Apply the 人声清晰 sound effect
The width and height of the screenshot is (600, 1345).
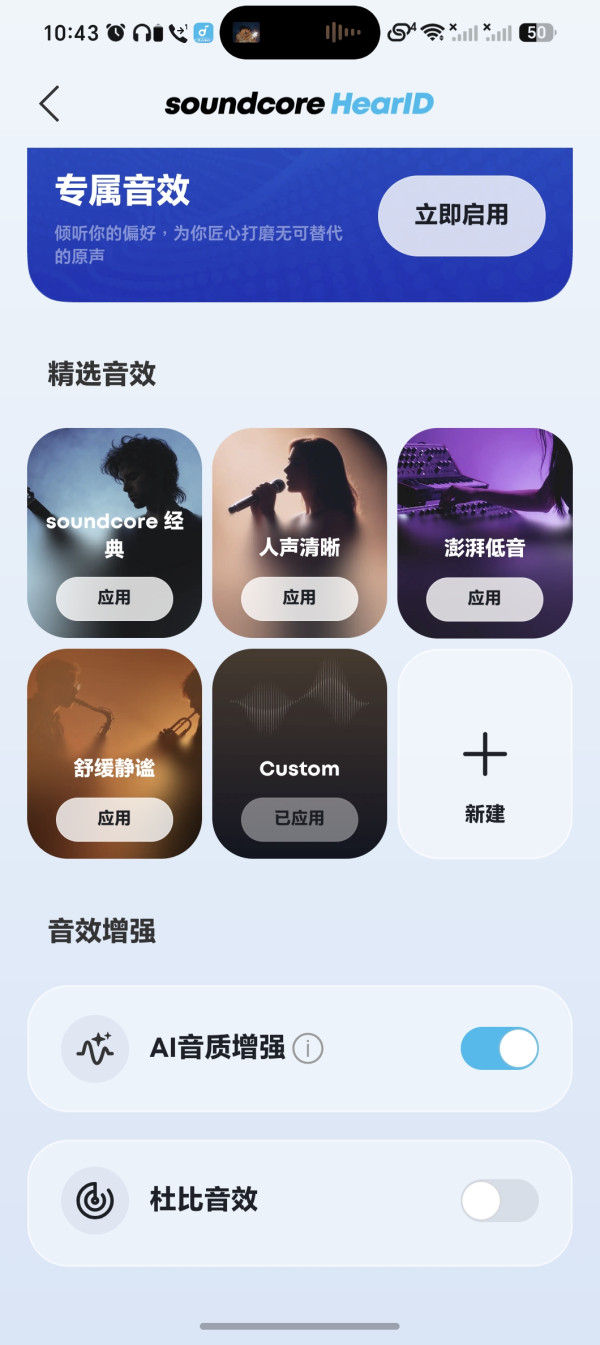299,598
